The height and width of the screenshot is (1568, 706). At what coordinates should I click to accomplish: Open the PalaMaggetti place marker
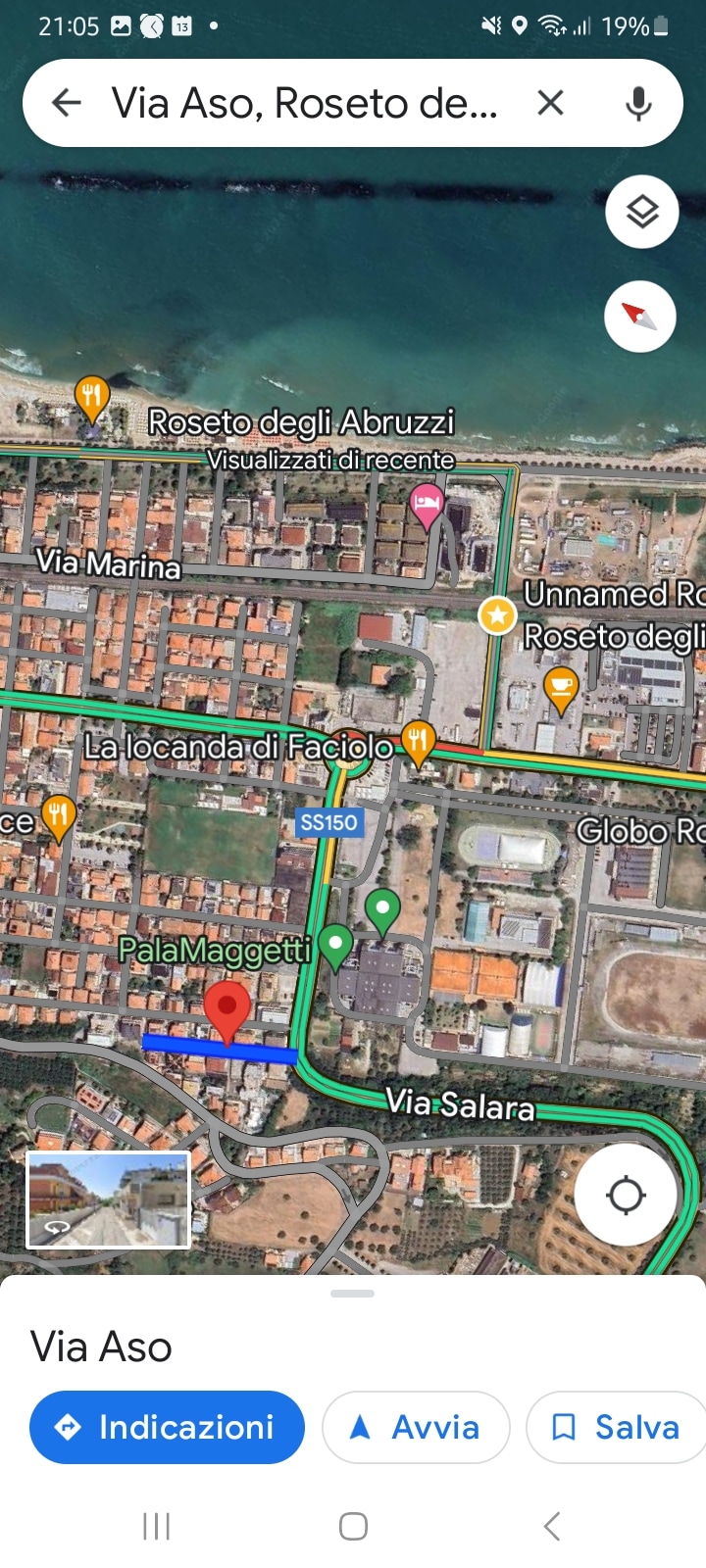(x=336, y=945)
